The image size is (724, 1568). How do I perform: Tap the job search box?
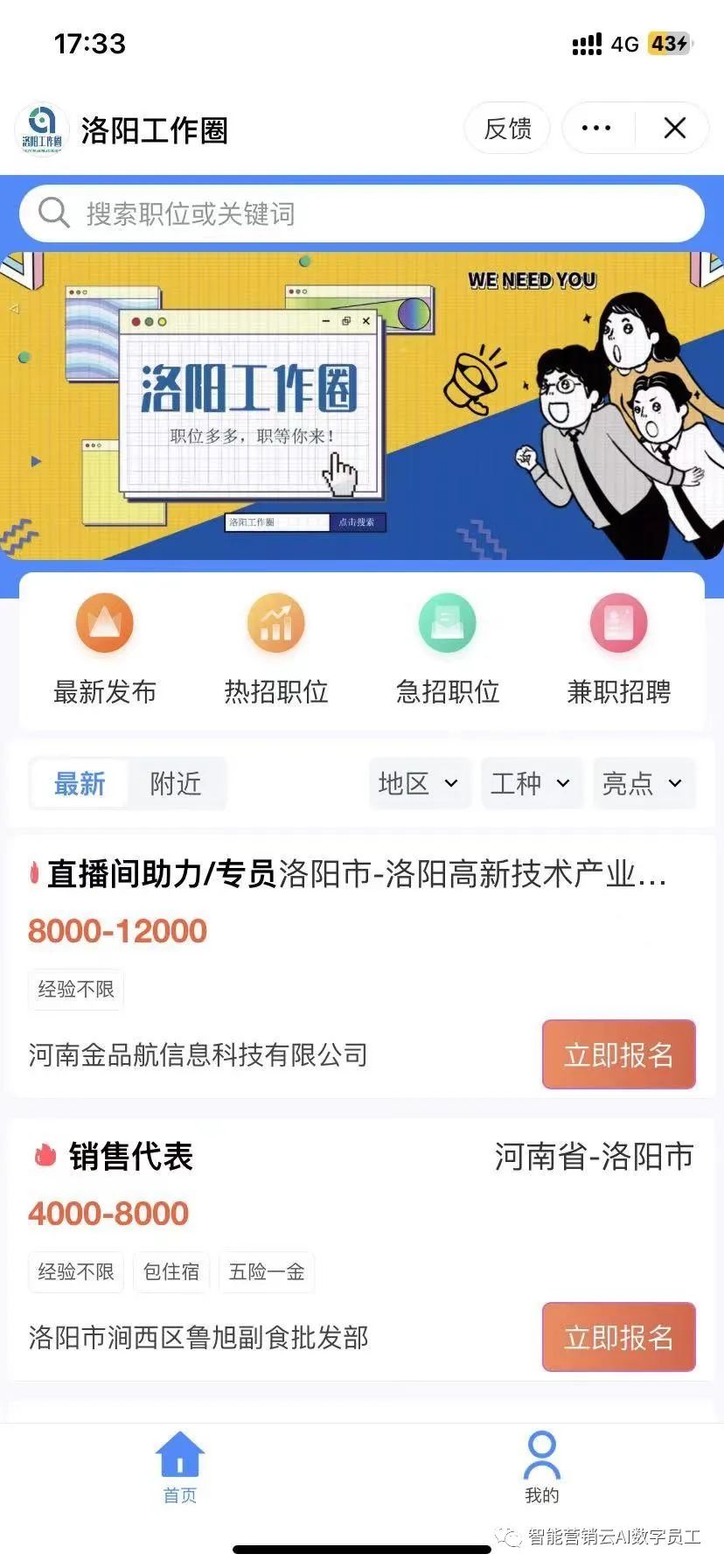coord(362,213)
